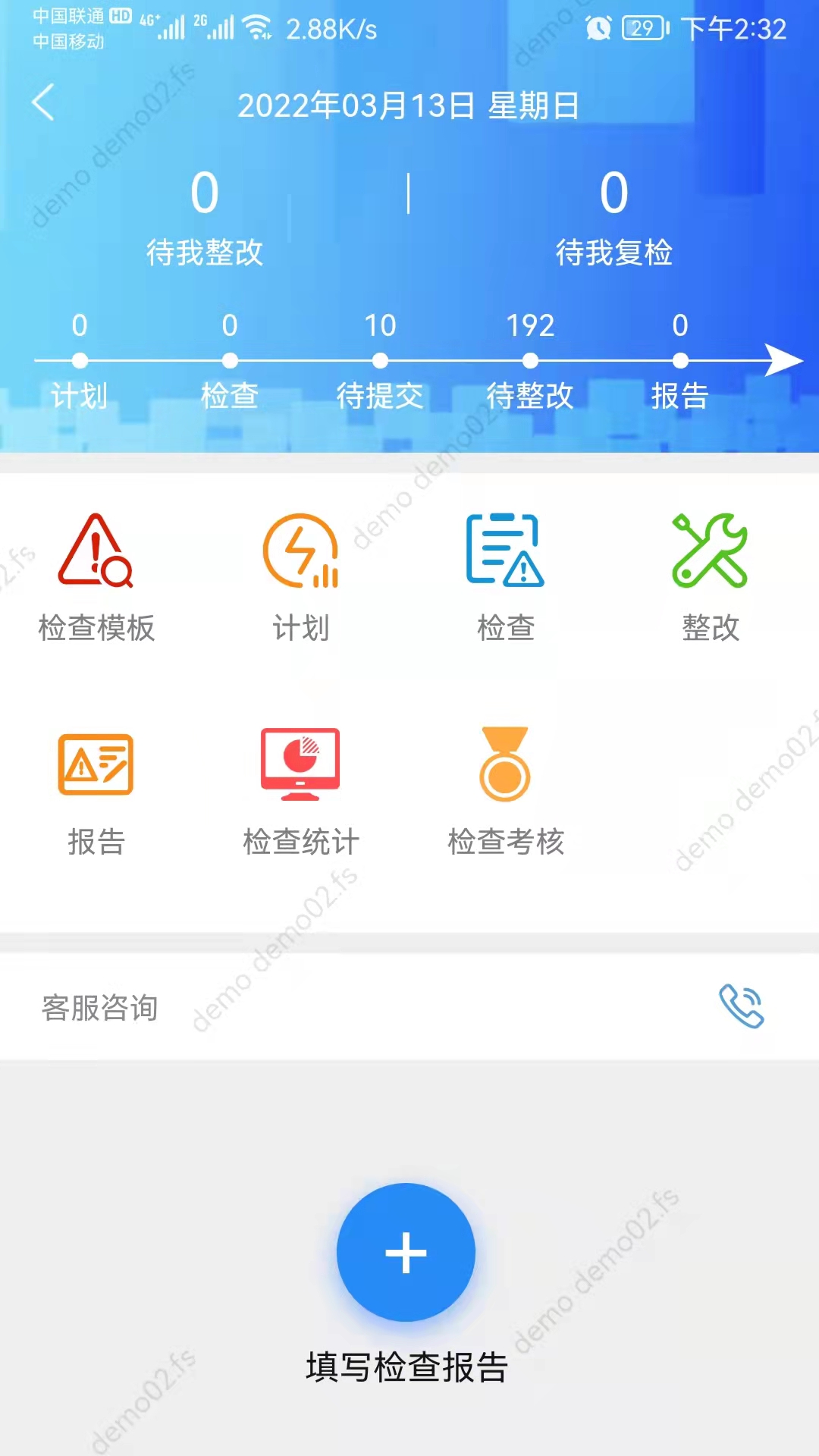Image resolution: width=819 pixels, height=1456 pixels.
Task: Tap the plus button to 填写检查报告
Action: (x=406, y=1252)
